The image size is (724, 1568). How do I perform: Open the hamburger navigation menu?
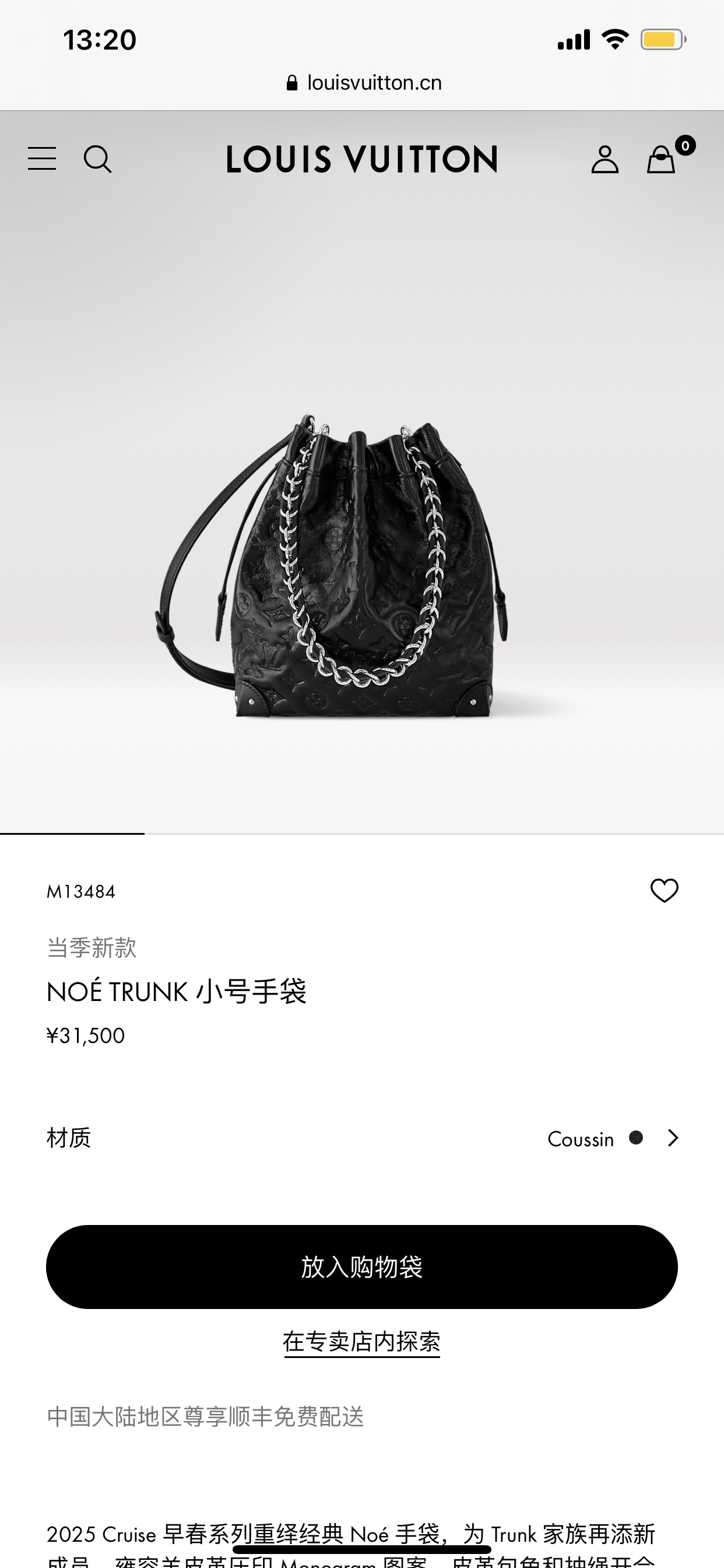[x=42, y=159]
